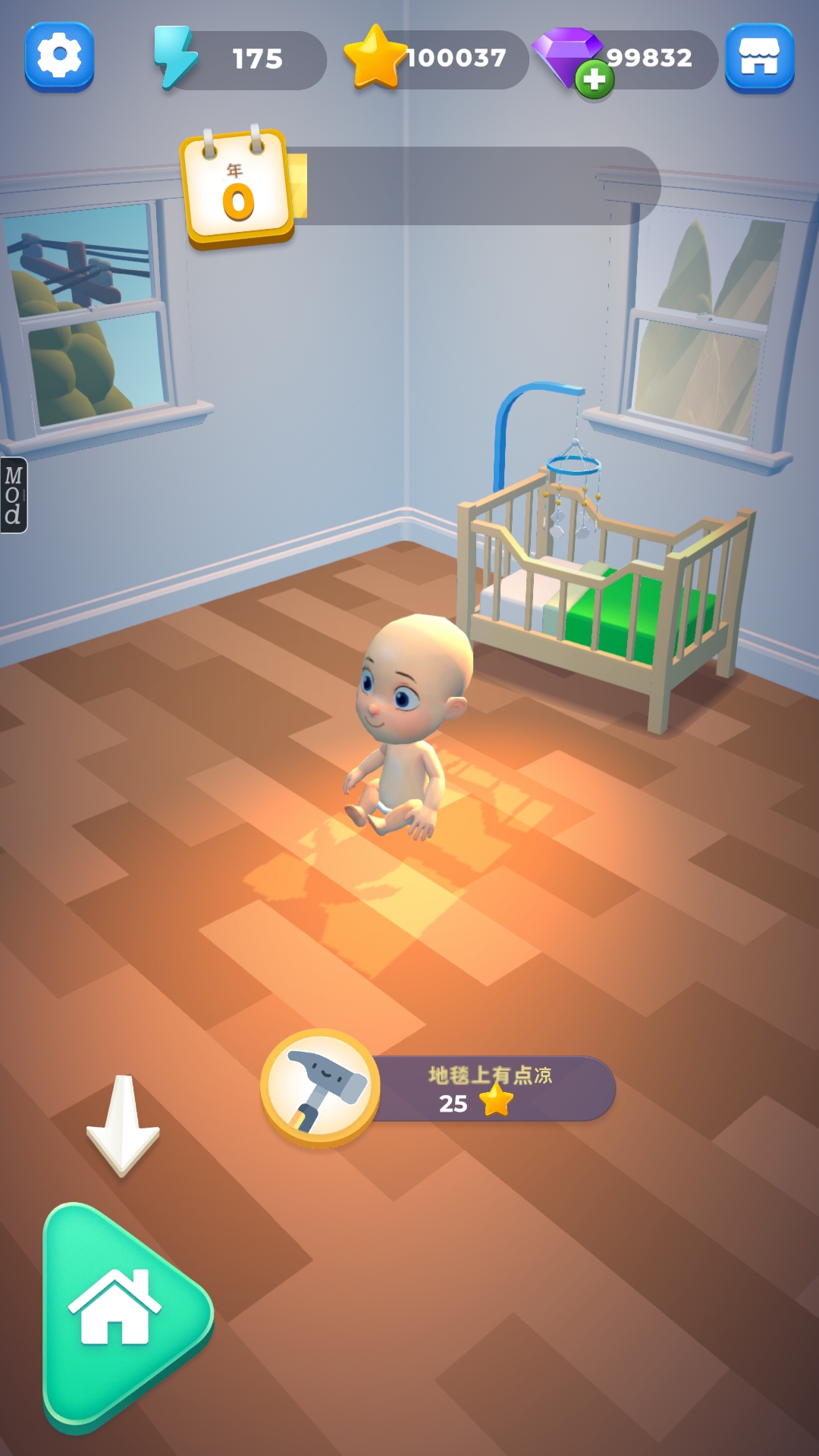819x1456 pixels.
Task: Open the year 0 calendar
Action: pos(237,190)
